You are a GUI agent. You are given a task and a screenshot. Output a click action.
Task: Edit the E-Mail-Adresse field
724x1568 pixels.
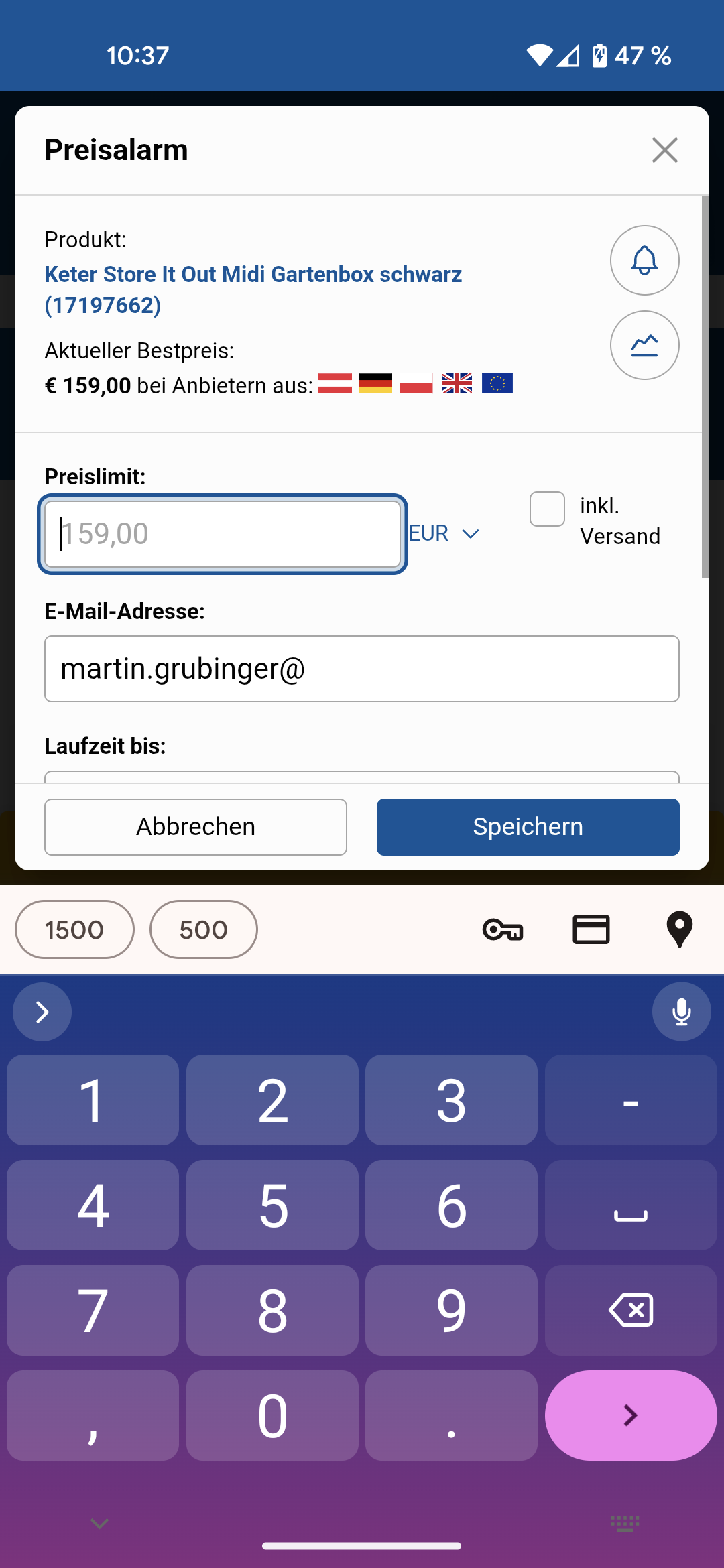pos(362,669)
